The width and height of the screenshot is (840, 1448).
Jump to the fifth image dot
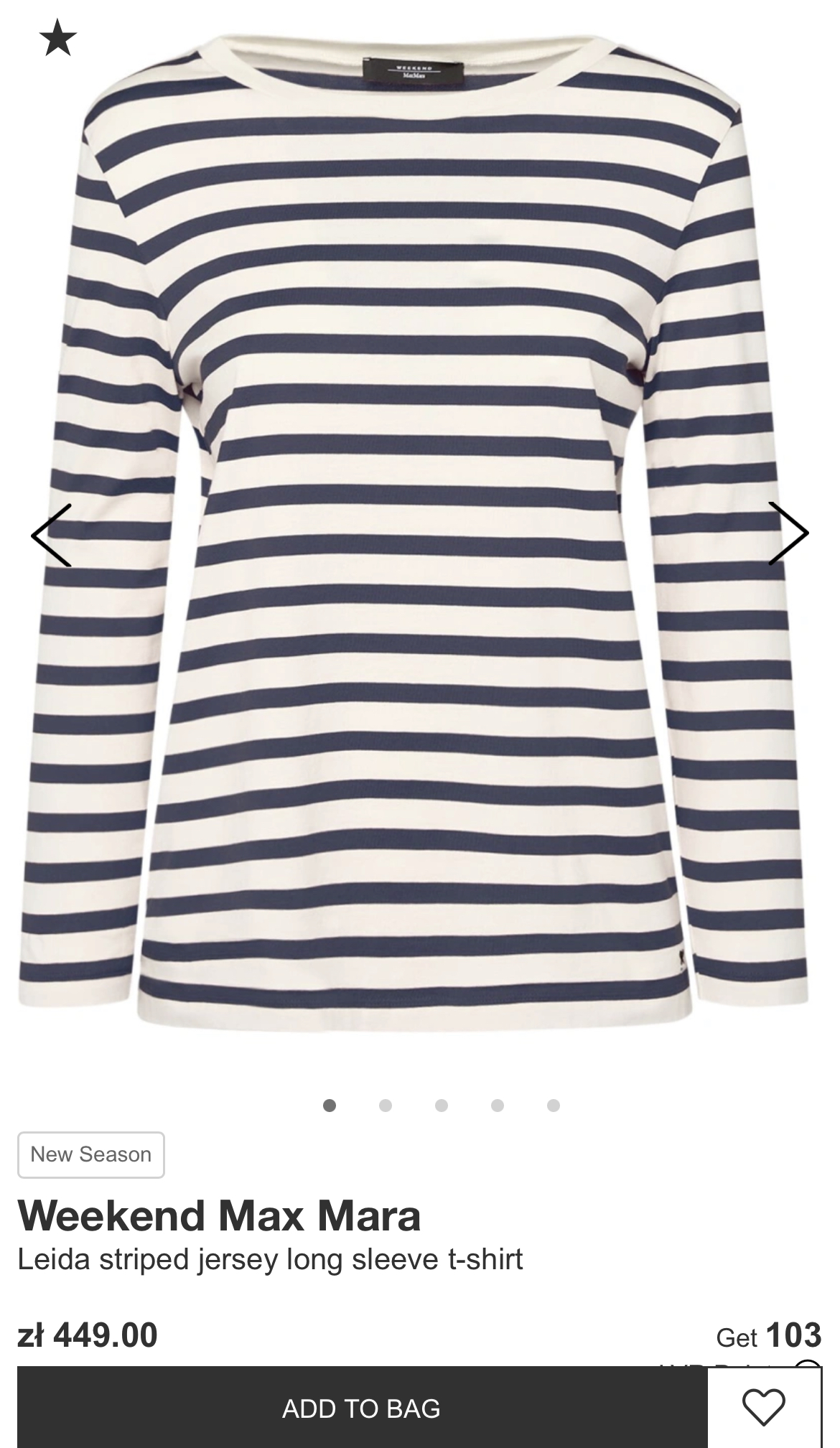click(x=553, y=1106)
